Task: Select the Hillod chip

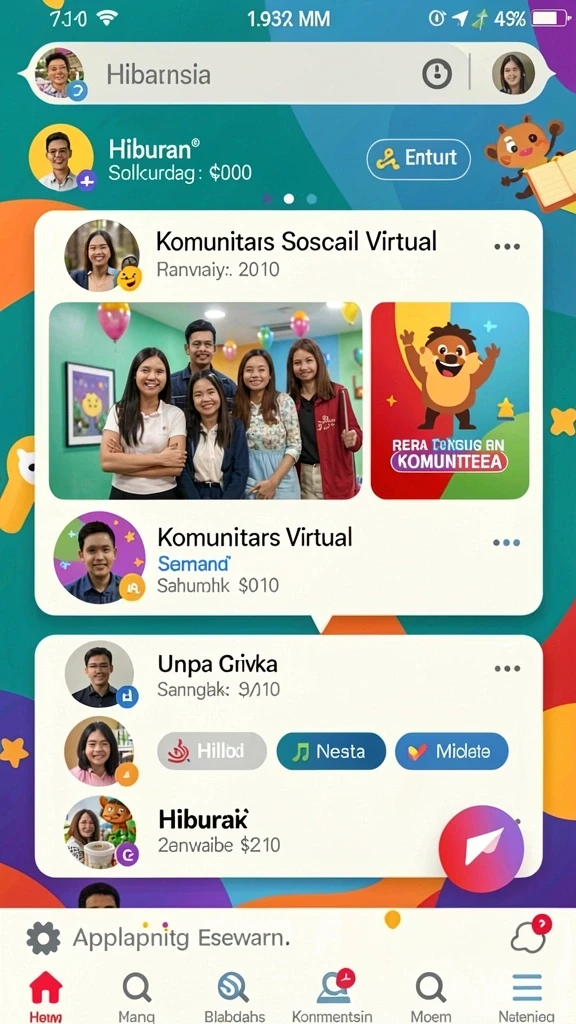Action: [x=212, y=751]
